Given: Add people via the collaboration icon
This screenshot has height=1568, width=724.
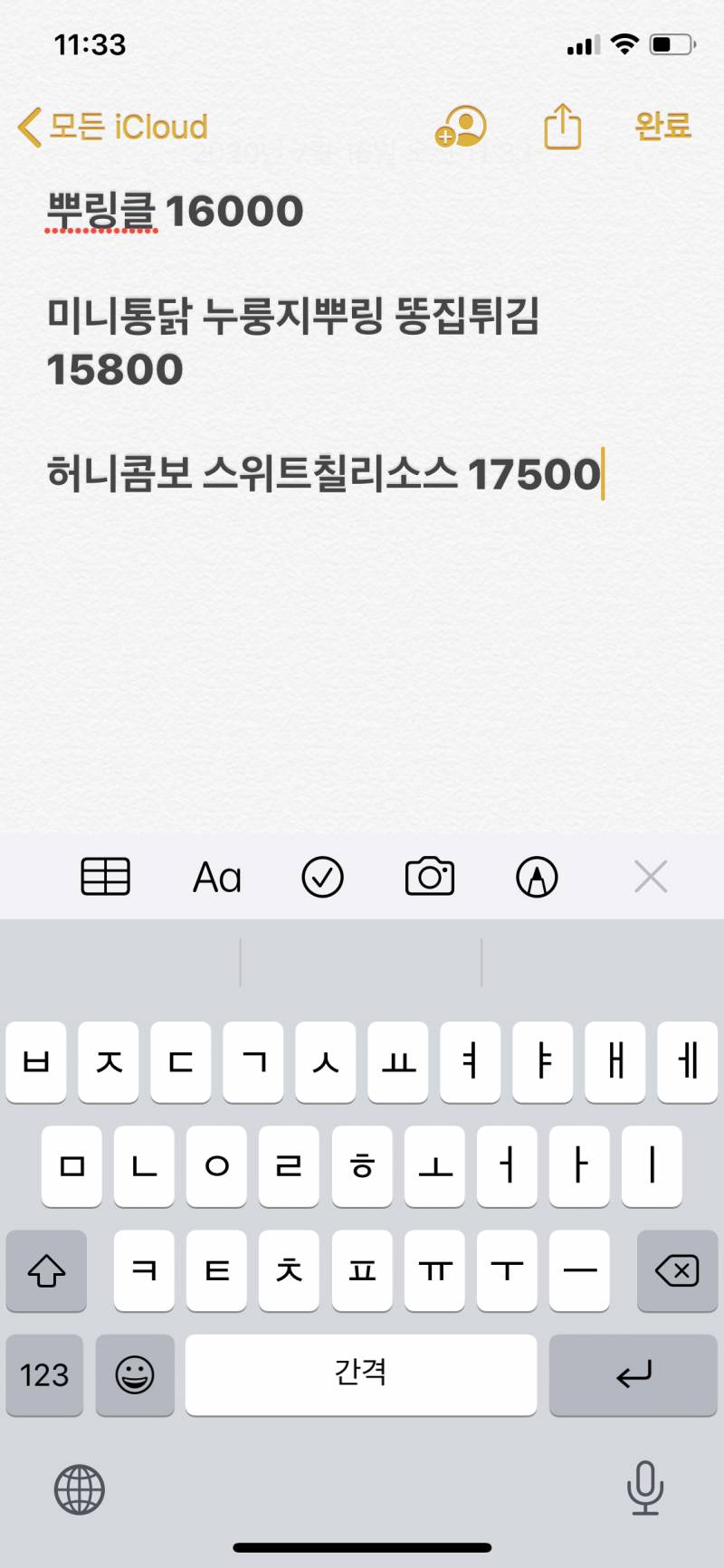Looking at the screenshot, I should click(461, 127).
